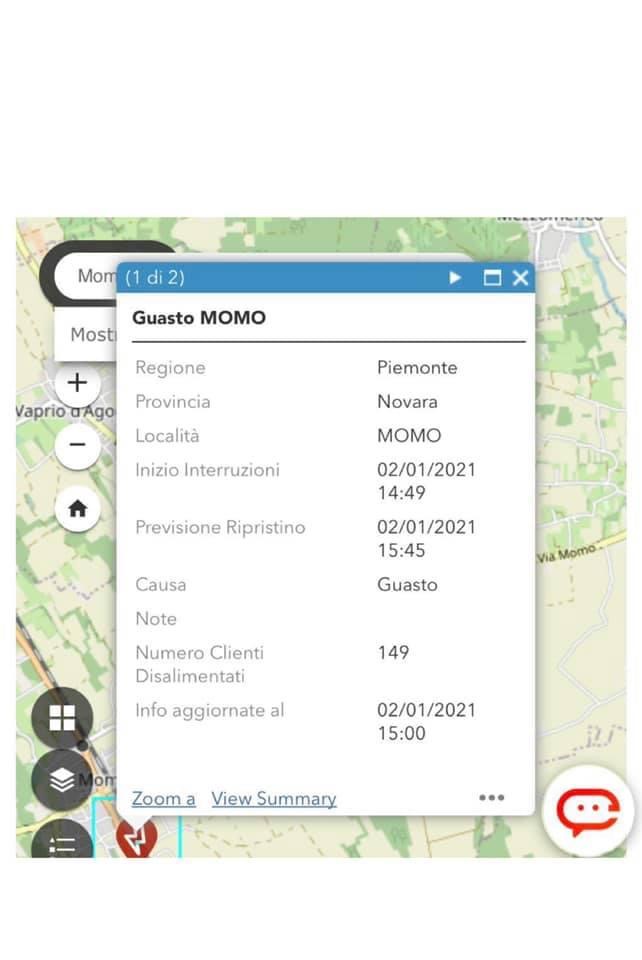Open the map layers button

point(62,781)
